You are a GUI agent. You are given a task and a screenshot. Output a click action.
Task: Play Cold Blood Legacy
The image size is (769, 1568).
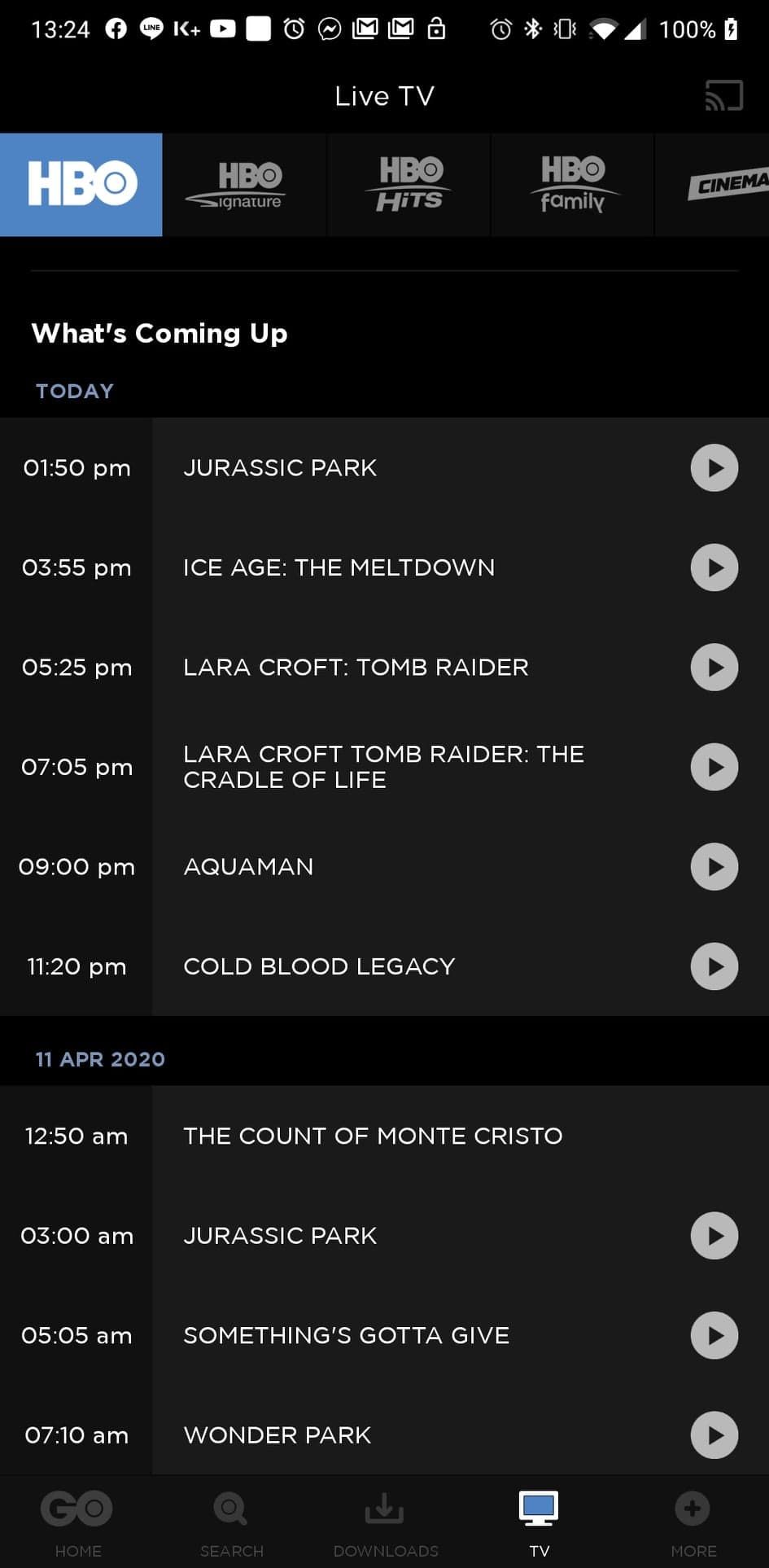(714, 966)
